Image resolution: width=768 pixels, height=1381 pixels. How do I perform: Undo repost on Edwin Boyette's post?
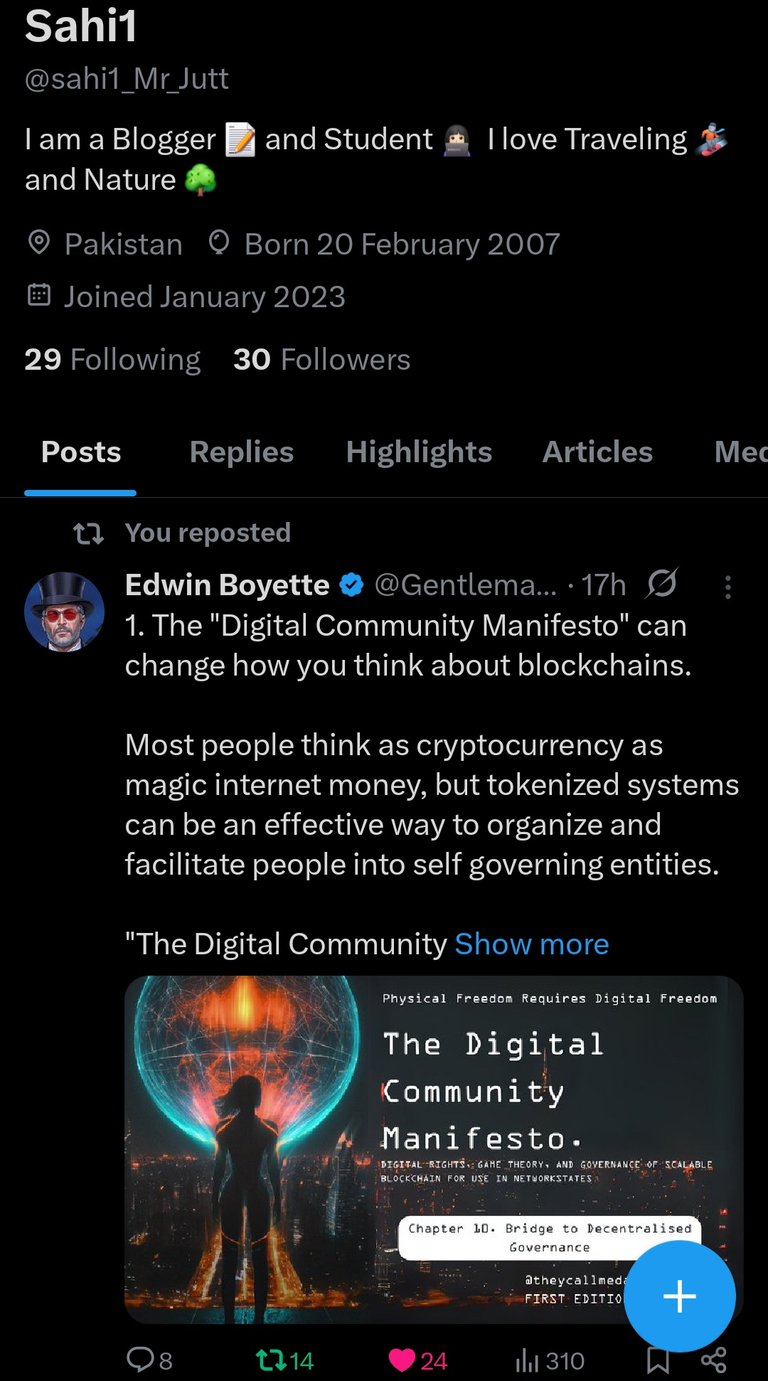coord(285,1360)
